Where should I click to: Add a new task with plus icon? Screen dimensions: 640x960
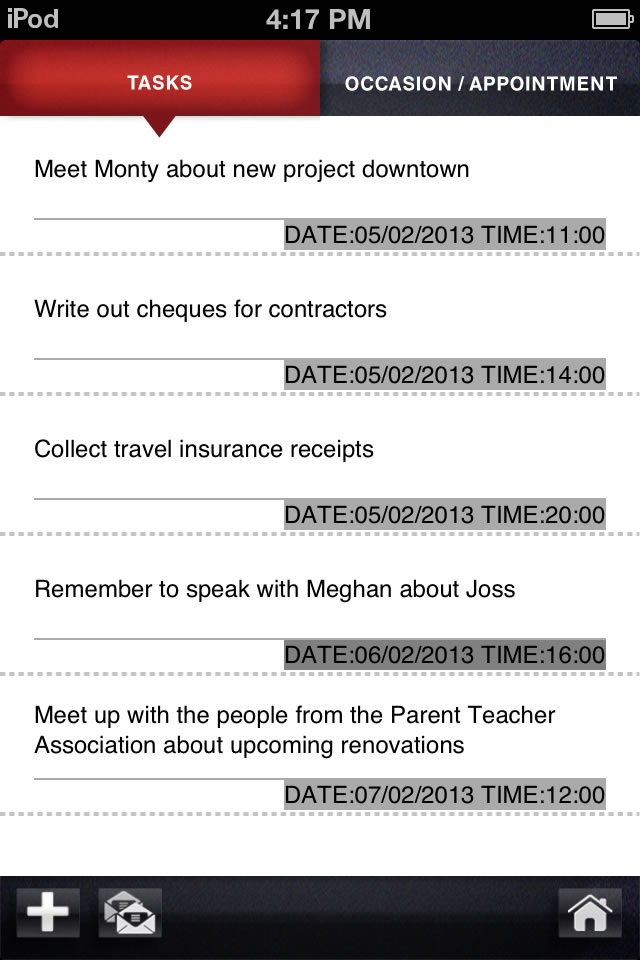coord(48,913)
